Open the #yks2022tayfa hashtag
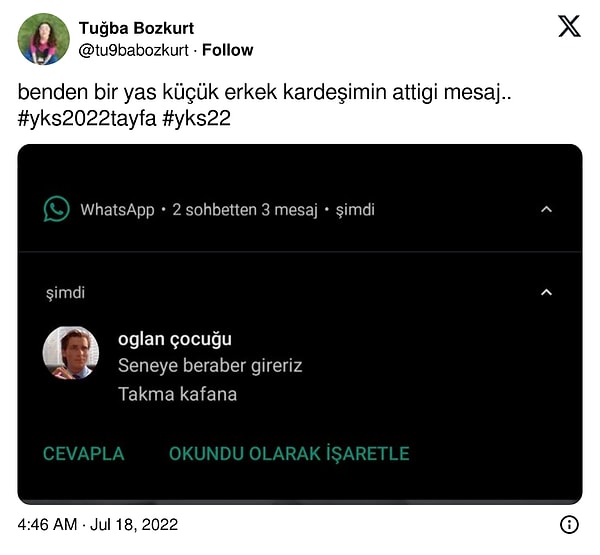Image resolution: width=600 pixels, height=555 pixels. point(86,117)
